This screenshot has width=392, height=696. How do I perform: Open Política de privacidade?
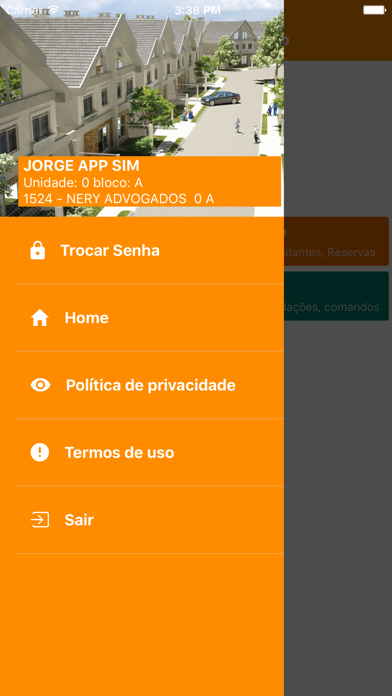[x=142, y=385]
